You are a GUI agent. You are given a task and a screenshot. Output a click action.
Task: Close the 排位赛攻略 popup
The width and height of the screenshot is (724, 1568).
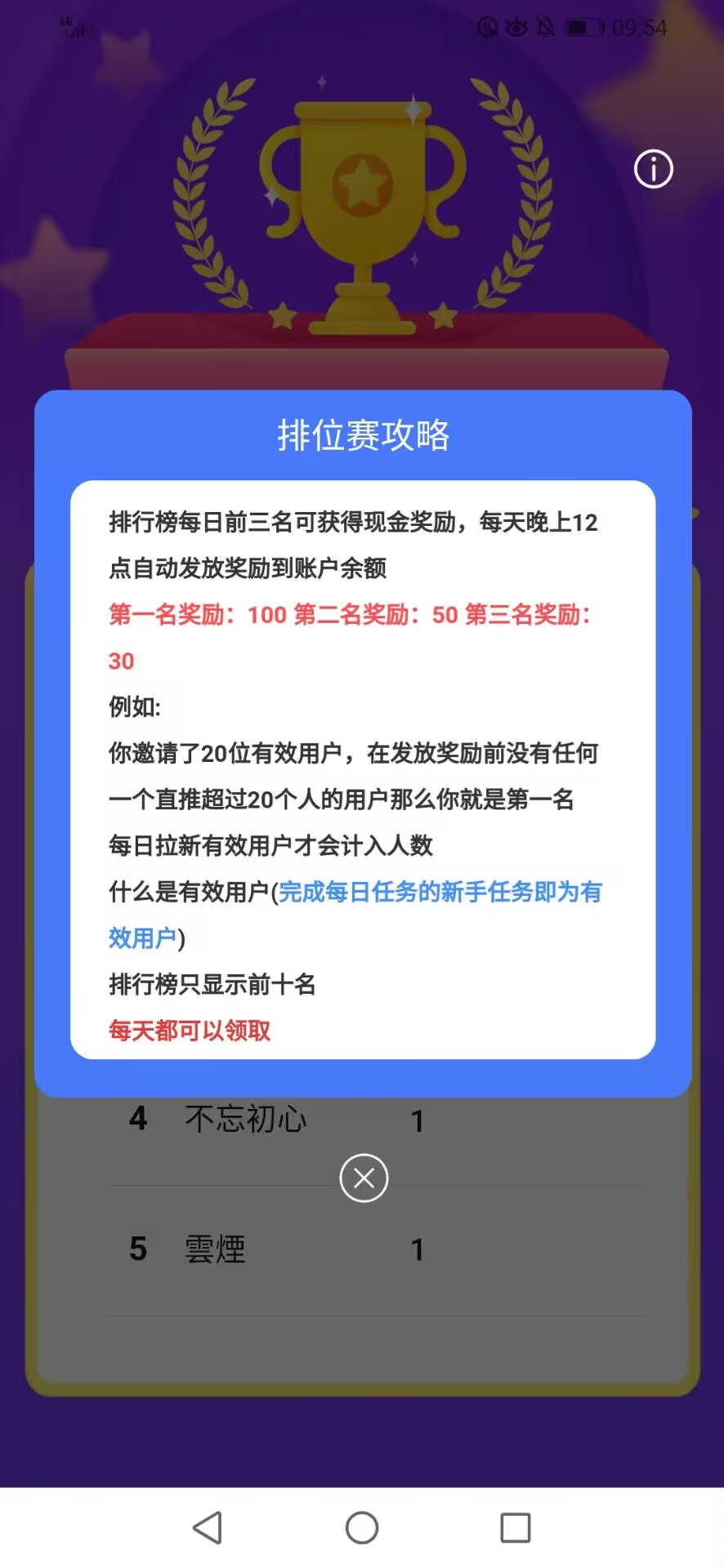tap(364, 1178)
